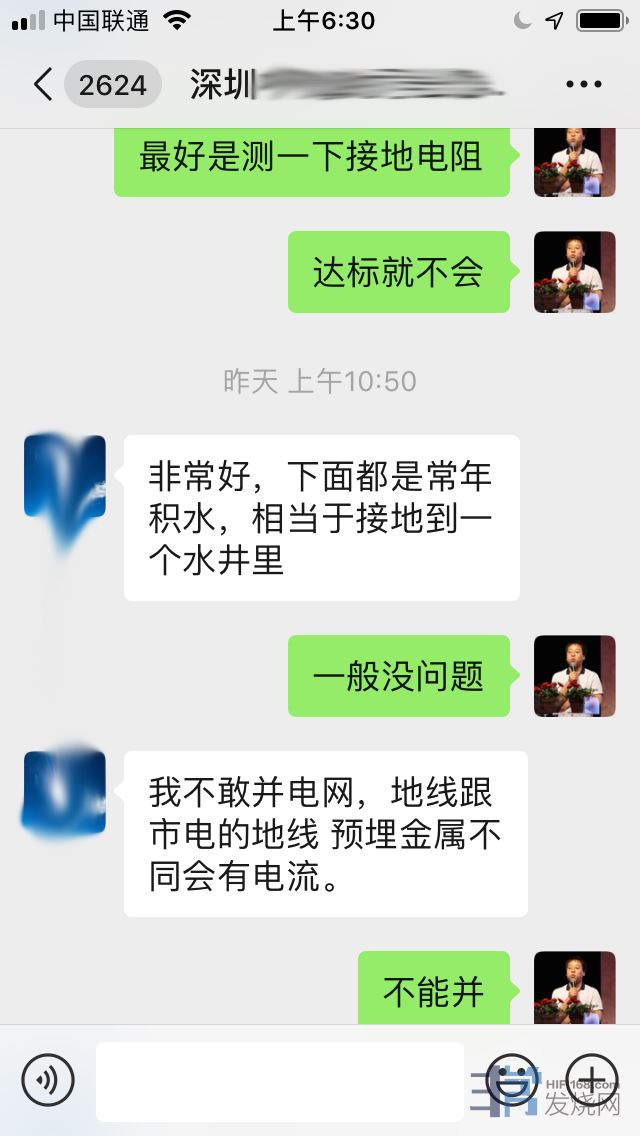Open sender's avatar beside 一般没问题

point(574,676)
